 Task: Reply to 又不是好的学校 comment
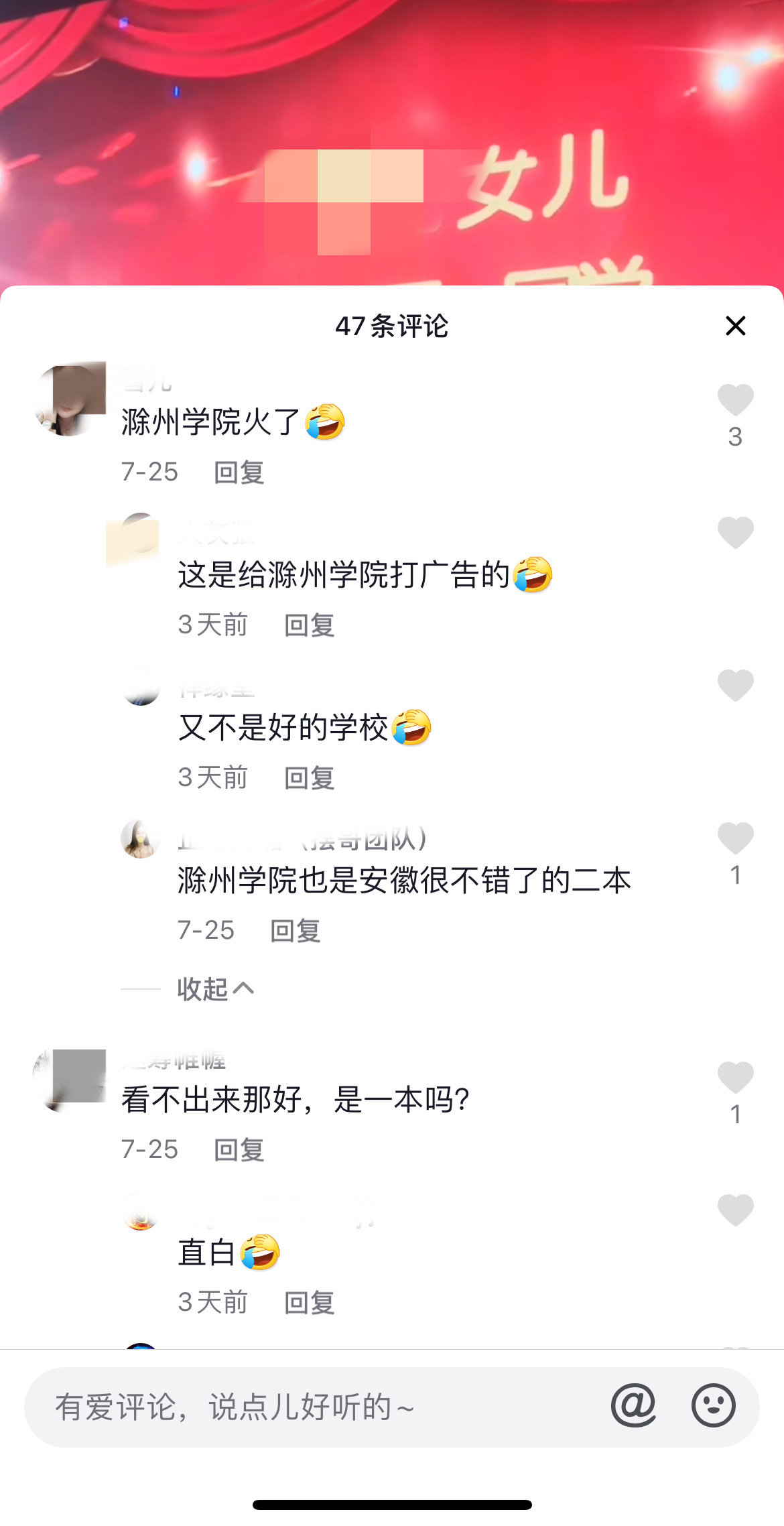(309, 778)
